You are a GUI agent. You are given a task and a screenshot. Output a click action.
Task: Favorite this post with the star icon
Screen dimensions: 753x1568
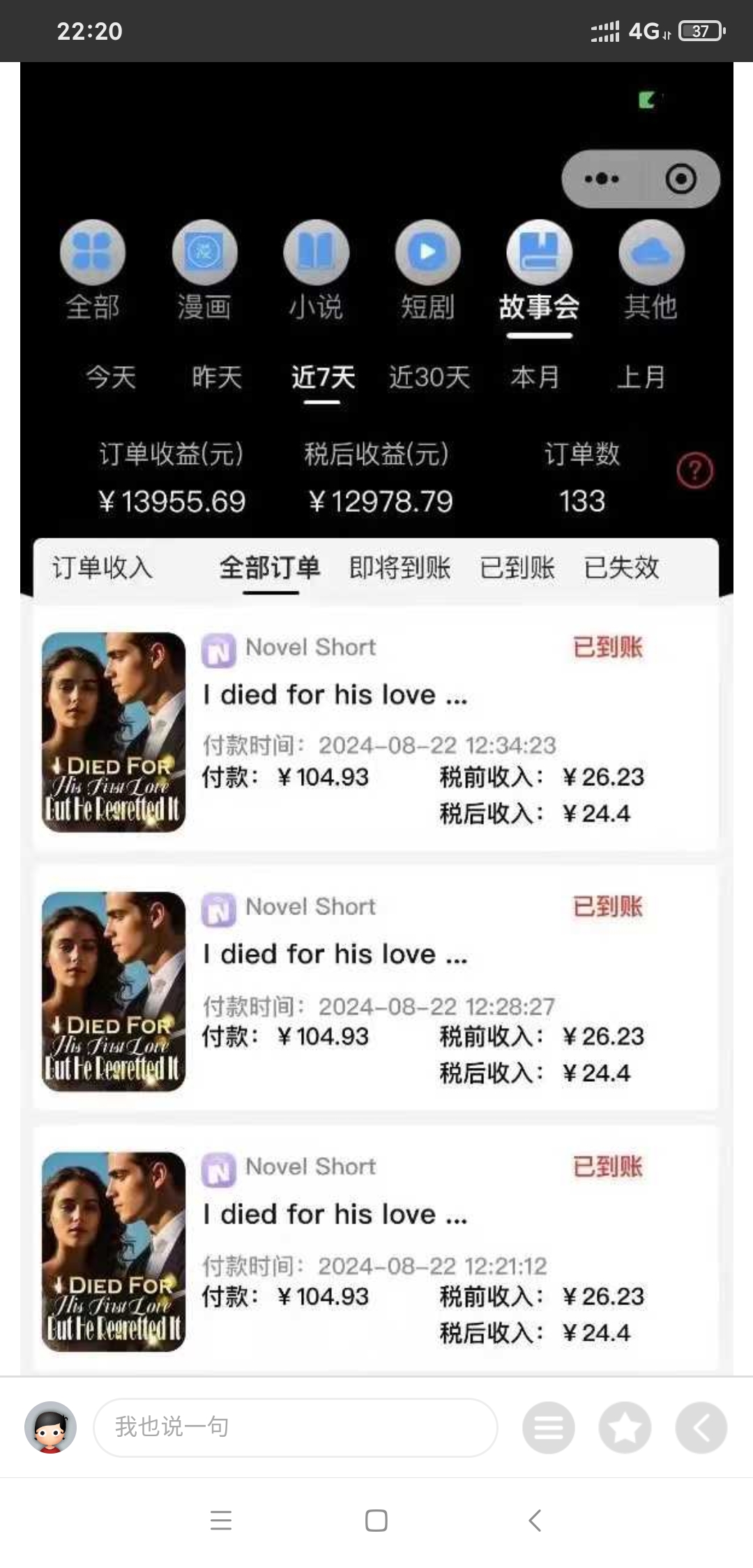point(625,1428)
